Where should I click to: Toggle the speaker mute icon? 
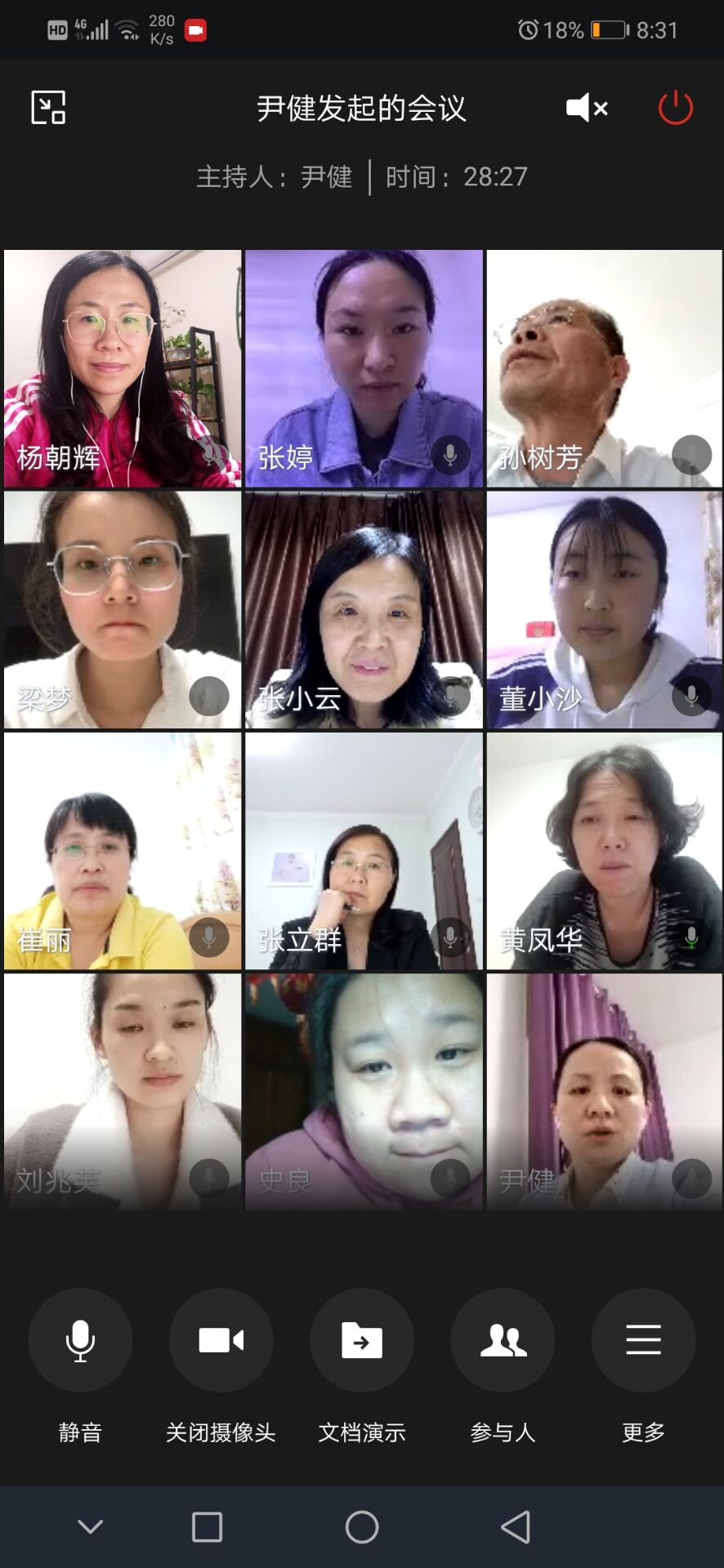pyautogui.click(x=587, y=108)
